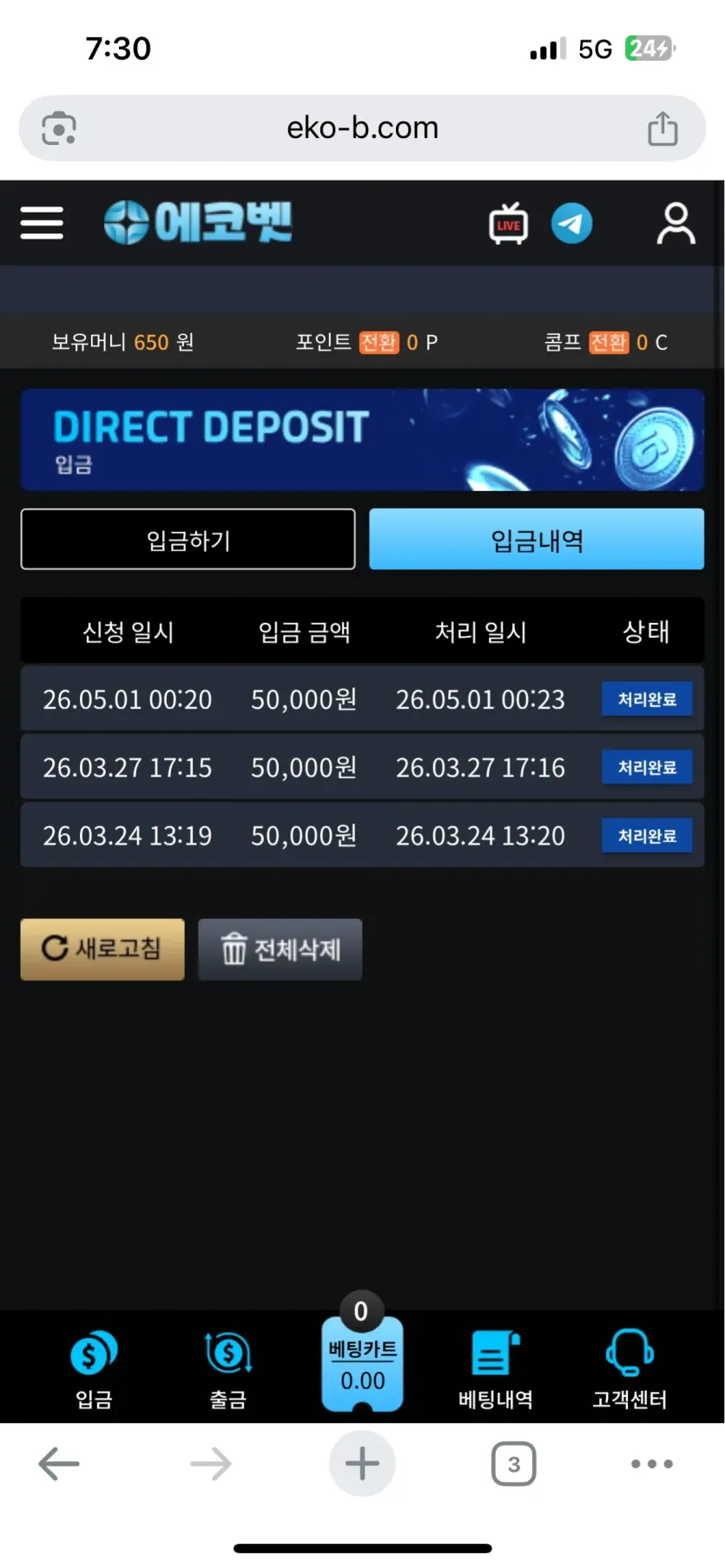Share the page from the address bar

coord(662,128)
